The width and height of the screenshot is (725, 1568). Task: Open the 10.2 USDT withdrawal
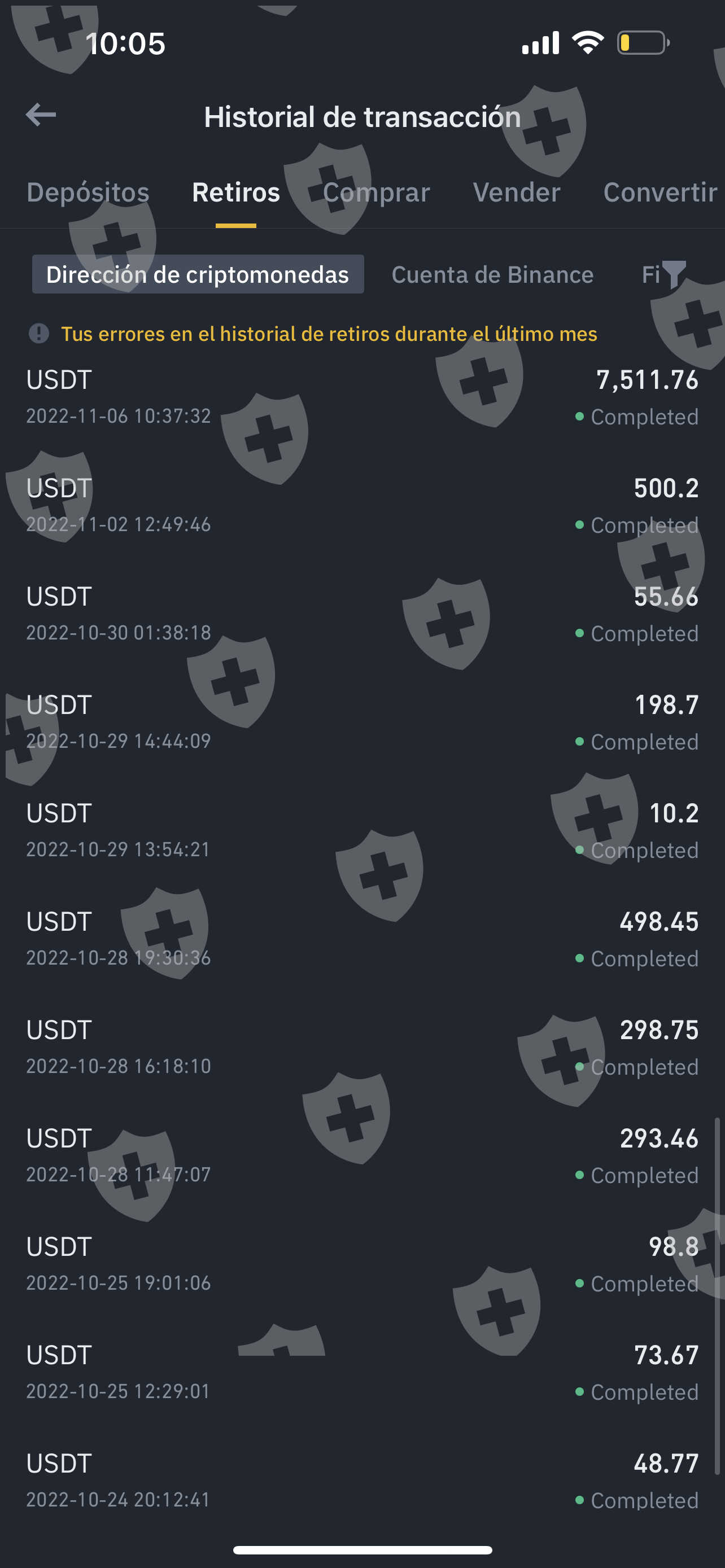click(x=362, y=830)
